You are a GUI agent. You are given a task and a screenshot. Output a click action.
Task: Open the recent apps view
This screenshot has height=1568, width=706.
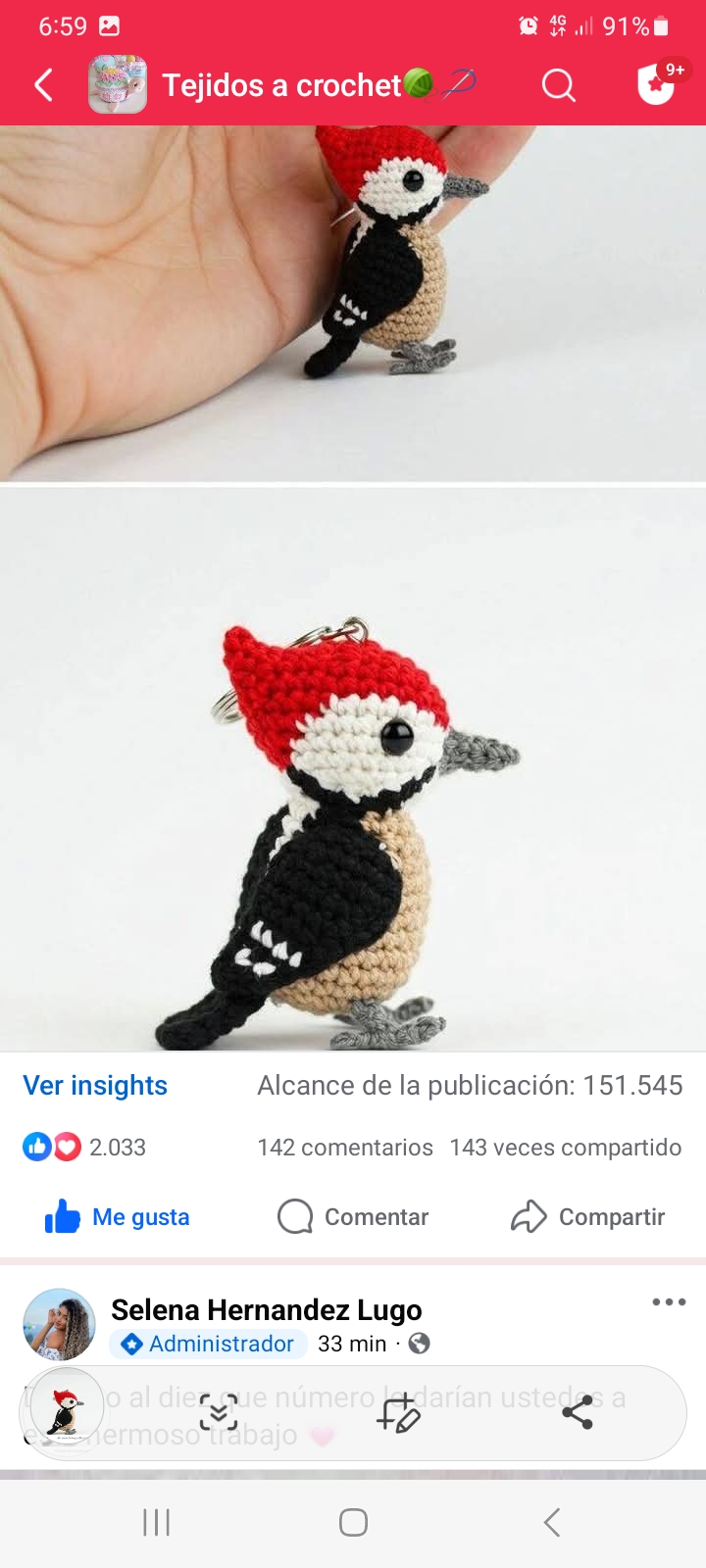click(156, 1522)
